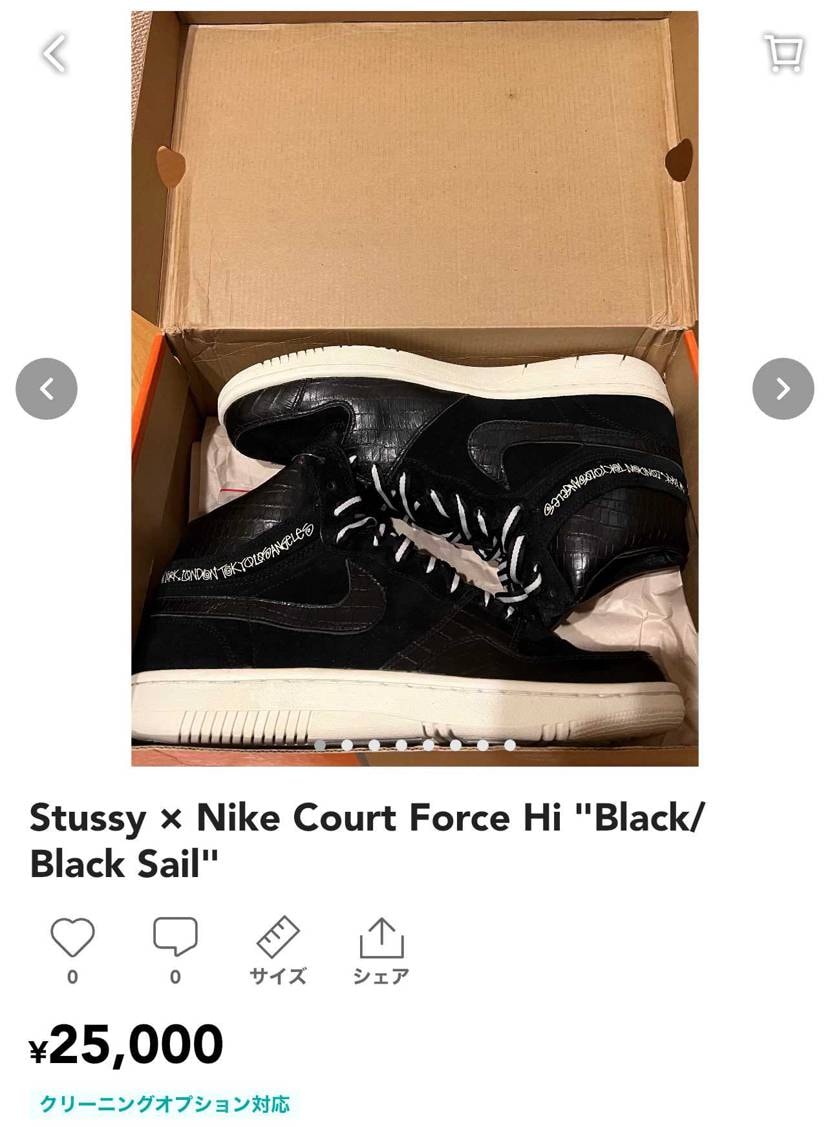
Task: Show the next product photo
Action: tap(783, 388)
